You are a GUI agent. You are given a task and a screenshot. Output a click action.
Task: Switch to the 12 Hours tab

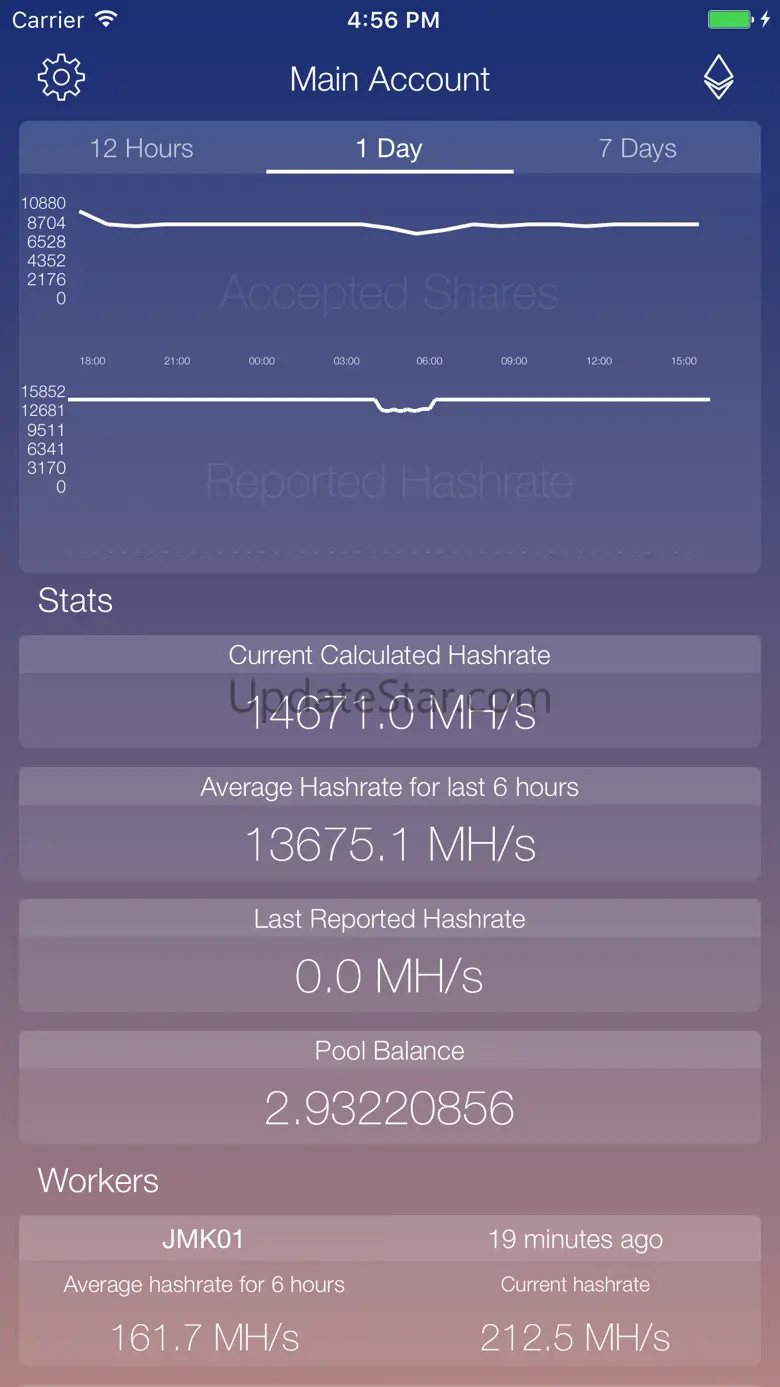142,149
